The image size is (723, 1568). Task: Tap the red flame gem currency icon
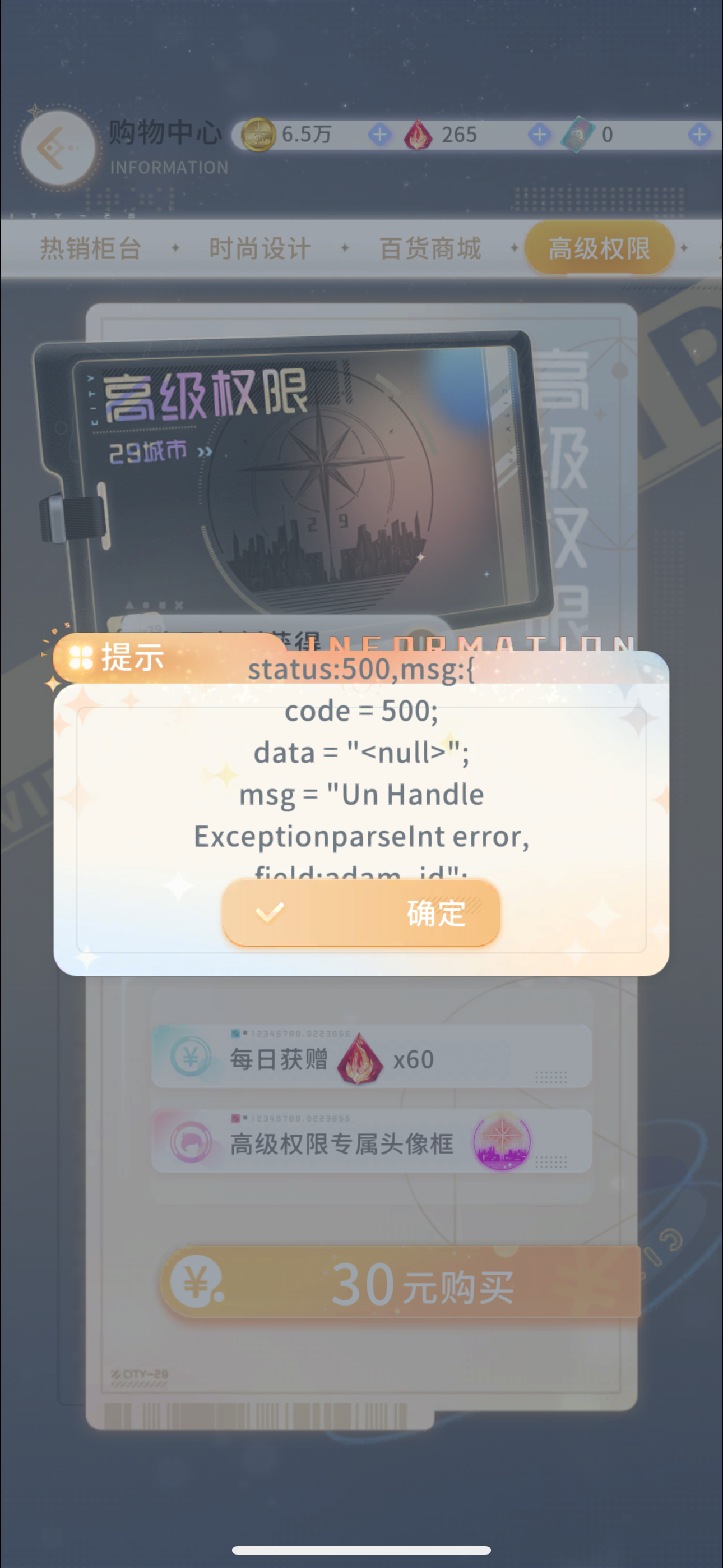tap(419, 134)
